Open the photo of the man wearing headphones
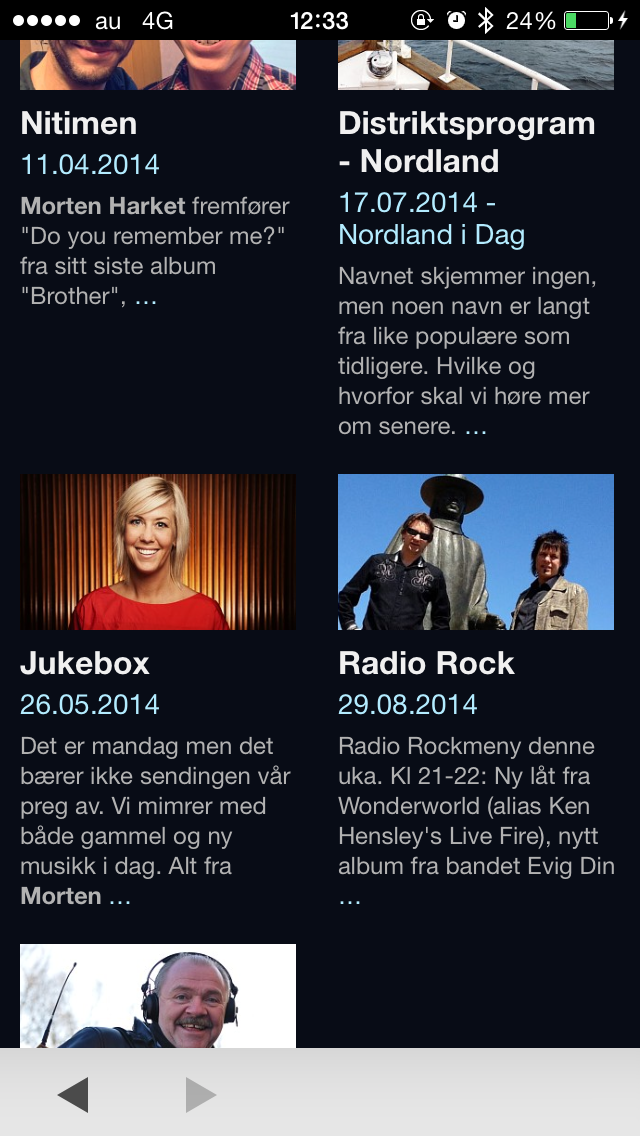This screenshot has width=640, height=1136. pyautogui.click(x=158, y=996)
